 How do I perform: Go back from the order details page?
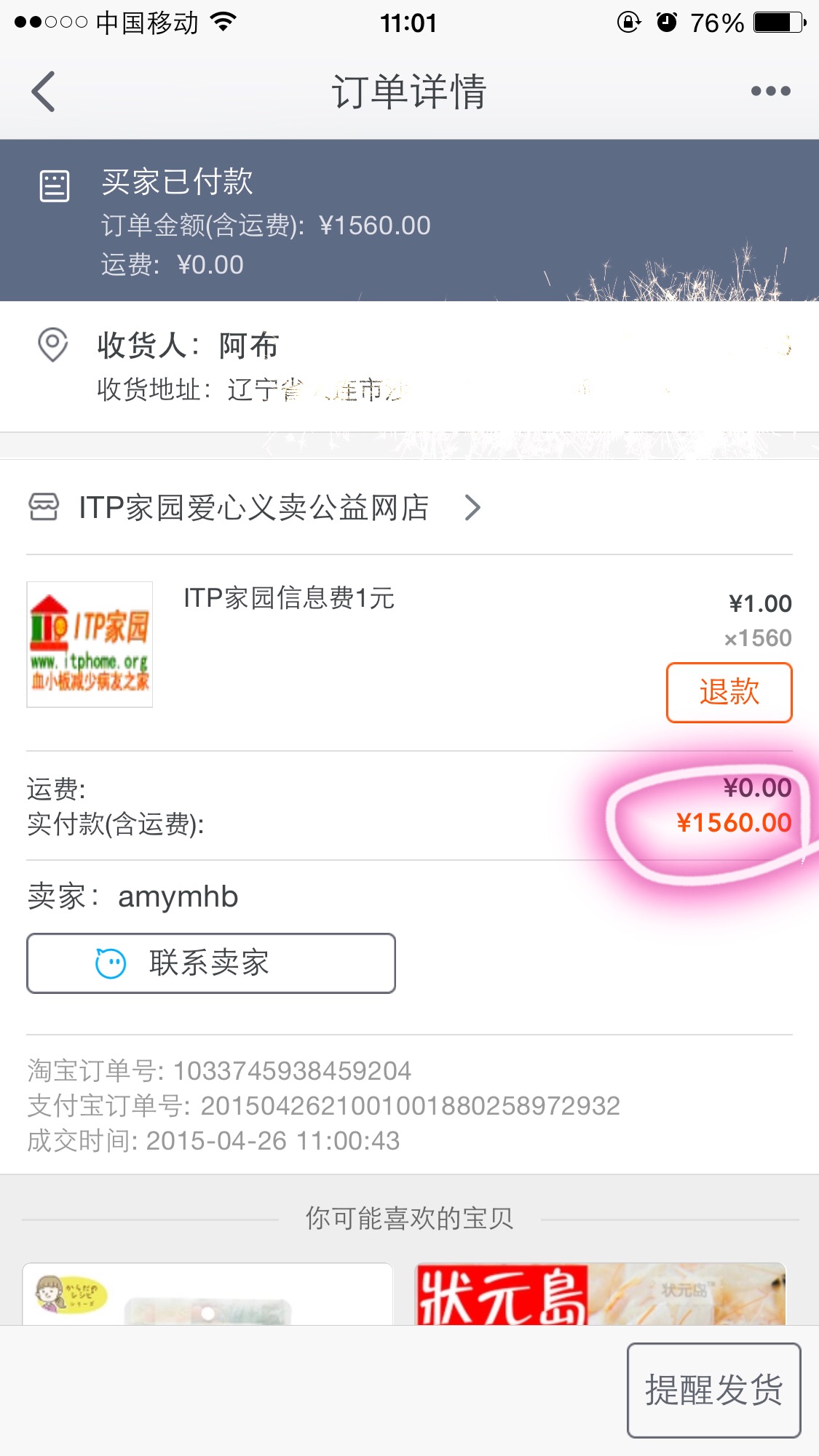coord(44,92)
